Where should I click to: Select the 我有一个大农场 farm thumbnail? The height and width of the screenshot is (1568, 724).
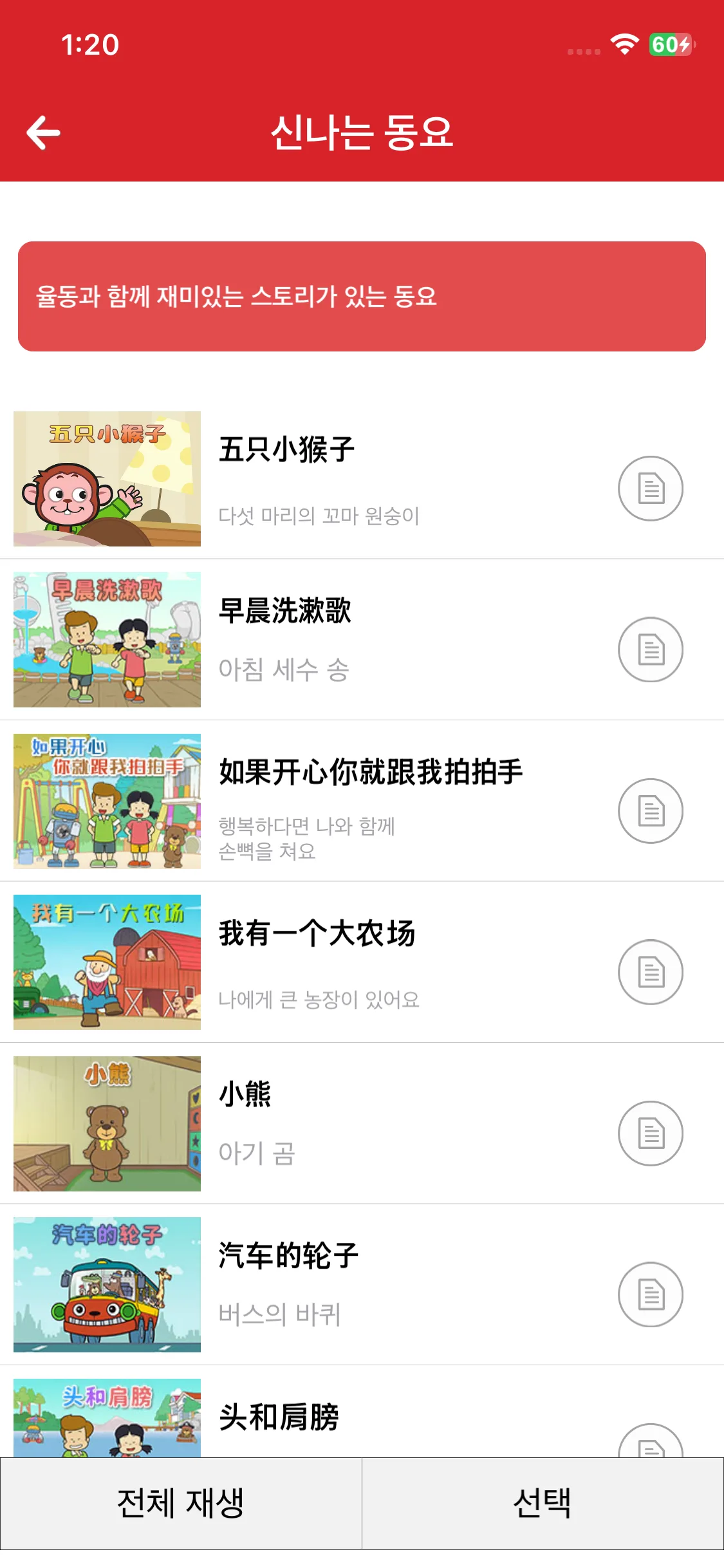point(107,962)
